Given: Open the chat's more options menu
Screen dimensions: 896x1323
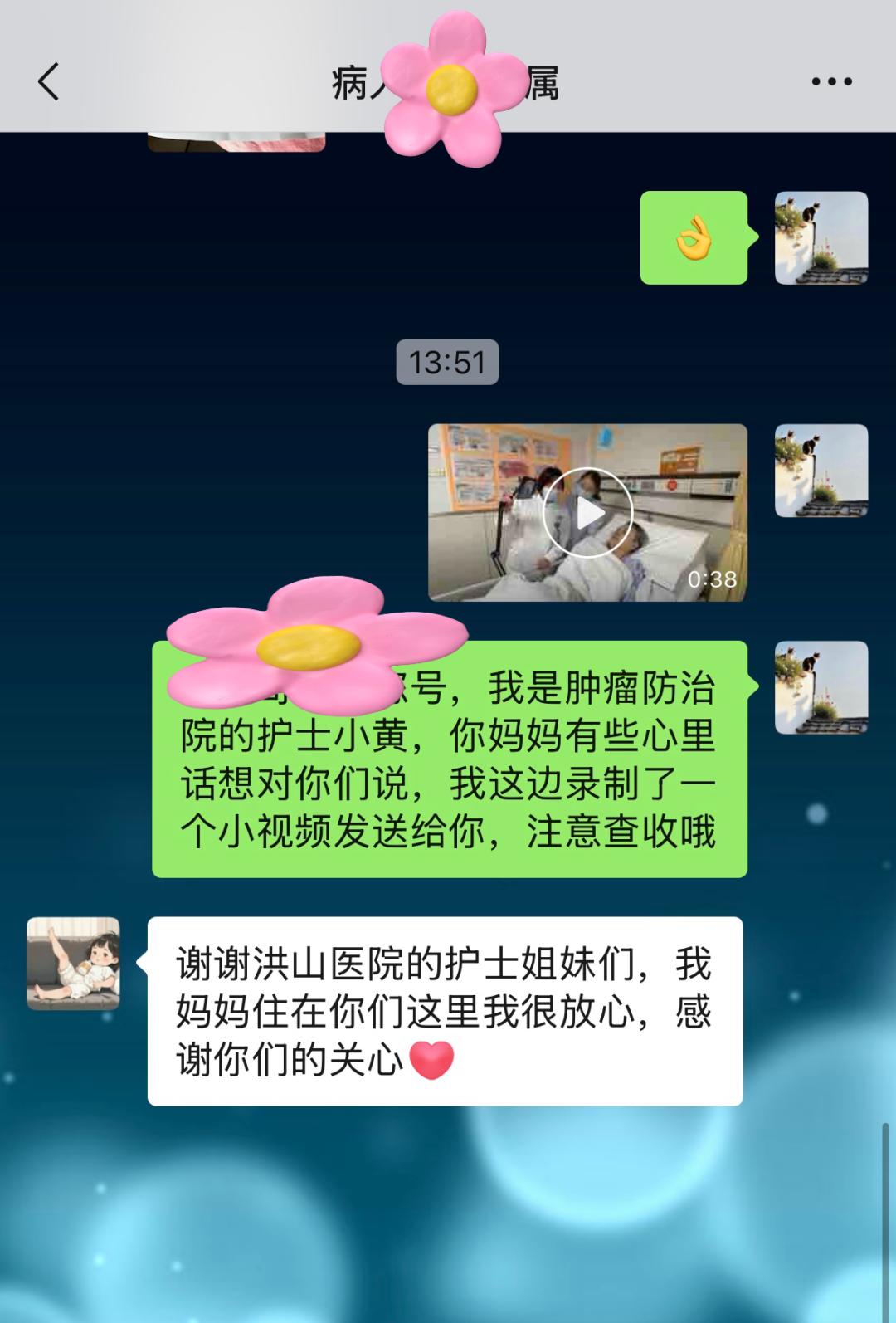Looking at the screenshot, I should click(831, 81).
